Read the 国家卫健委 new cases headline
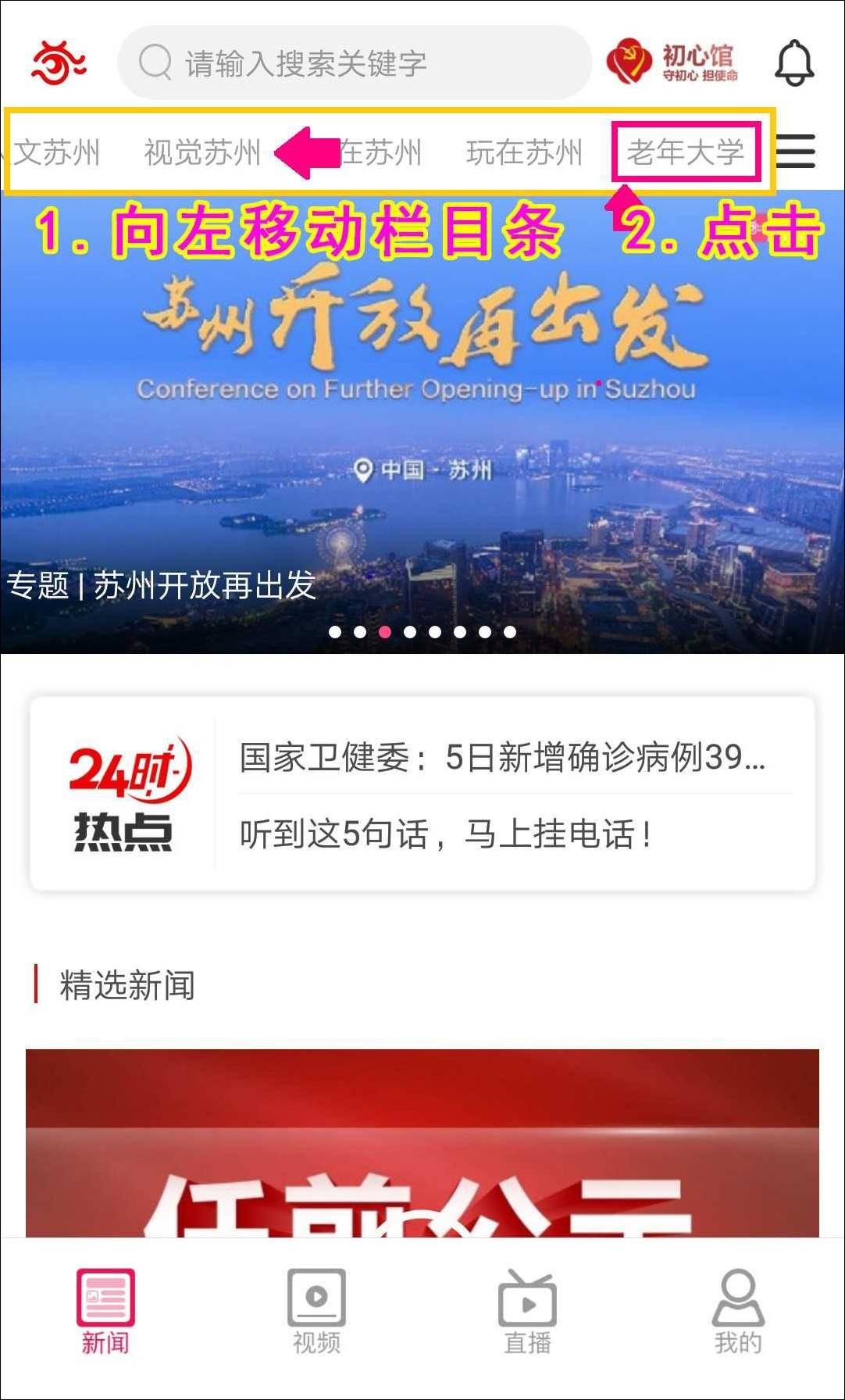Viewport: 845px width, 1400px height. pyautogui.click(x=501, y=757)
